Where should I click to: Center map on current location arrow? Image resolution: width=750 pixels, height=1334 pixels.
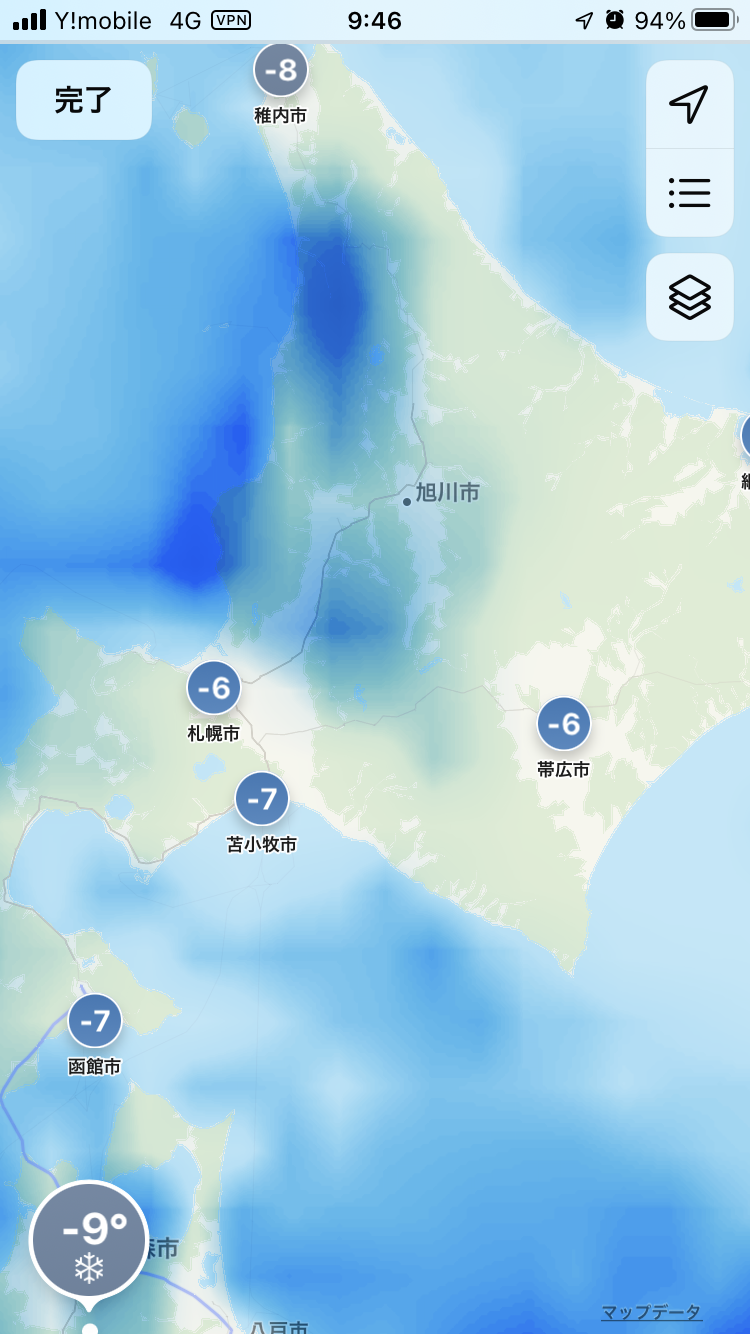pyautogui.click(x=689, y=104)
